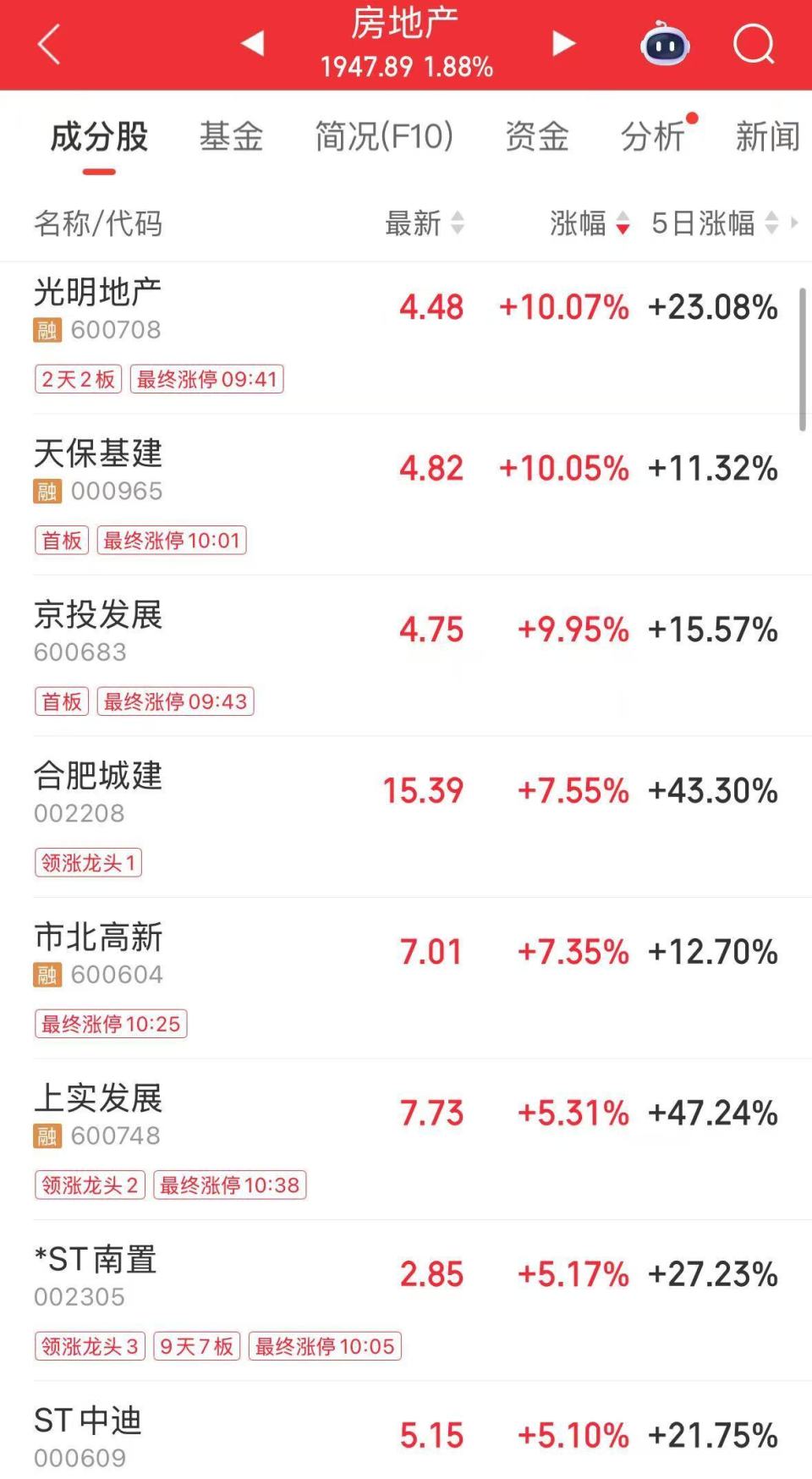Toggle sorting on the 最新 price column
Image resolution: width=812 pixels, height=1479 pixels.
[x=457, y=224]
